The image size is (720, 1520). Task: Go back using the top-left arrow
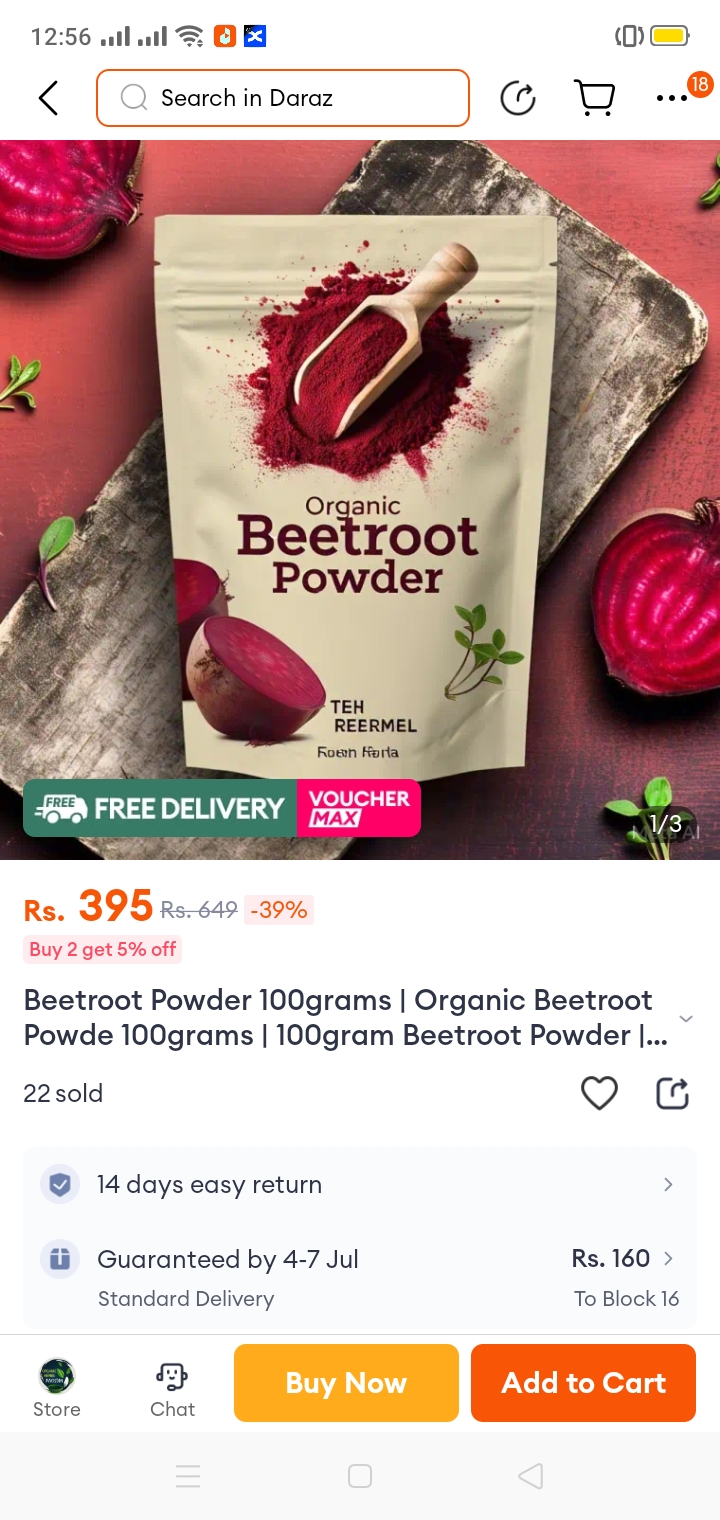coord(48,98)
